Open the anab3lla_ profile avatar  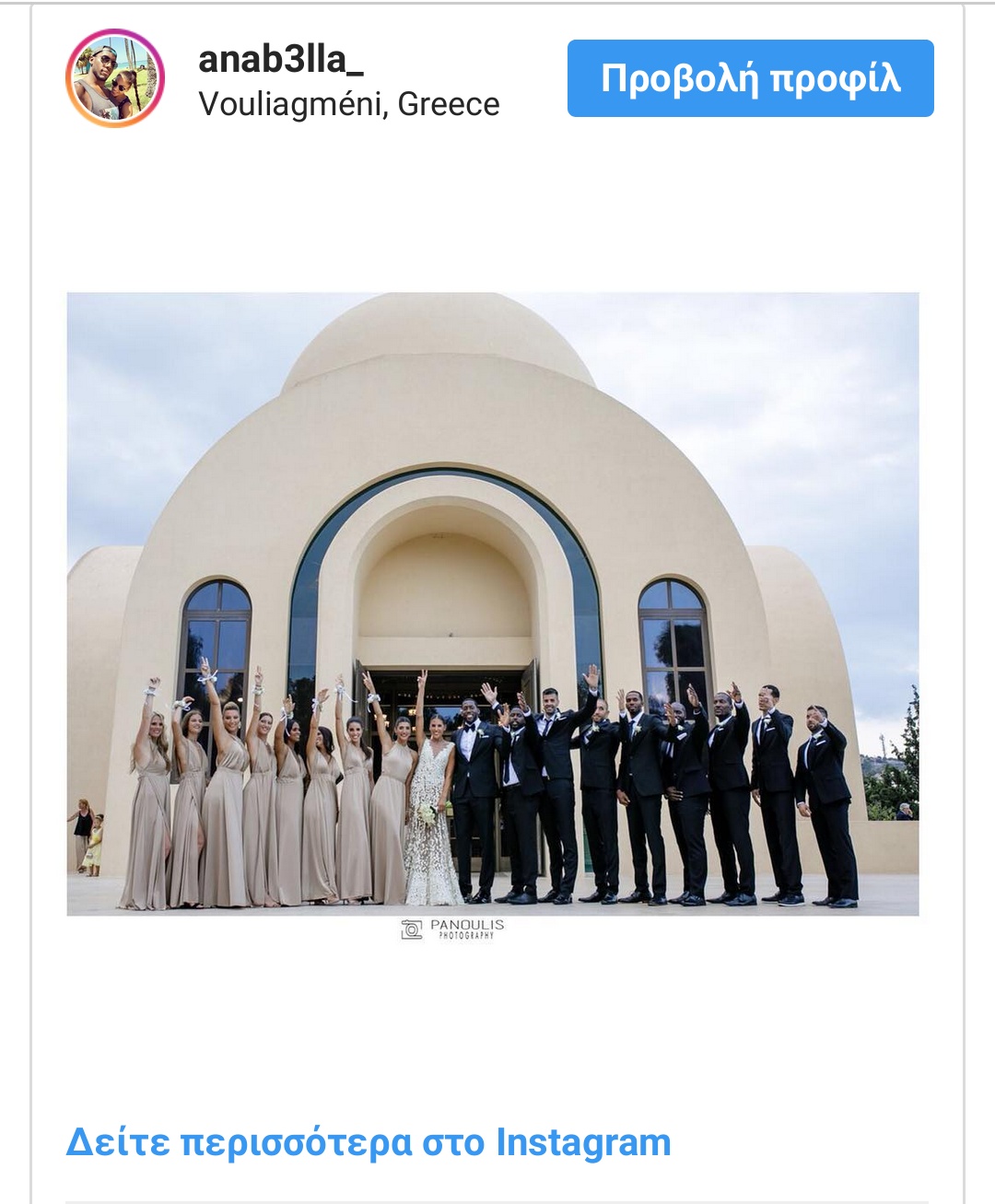click(x=115, y=78)
